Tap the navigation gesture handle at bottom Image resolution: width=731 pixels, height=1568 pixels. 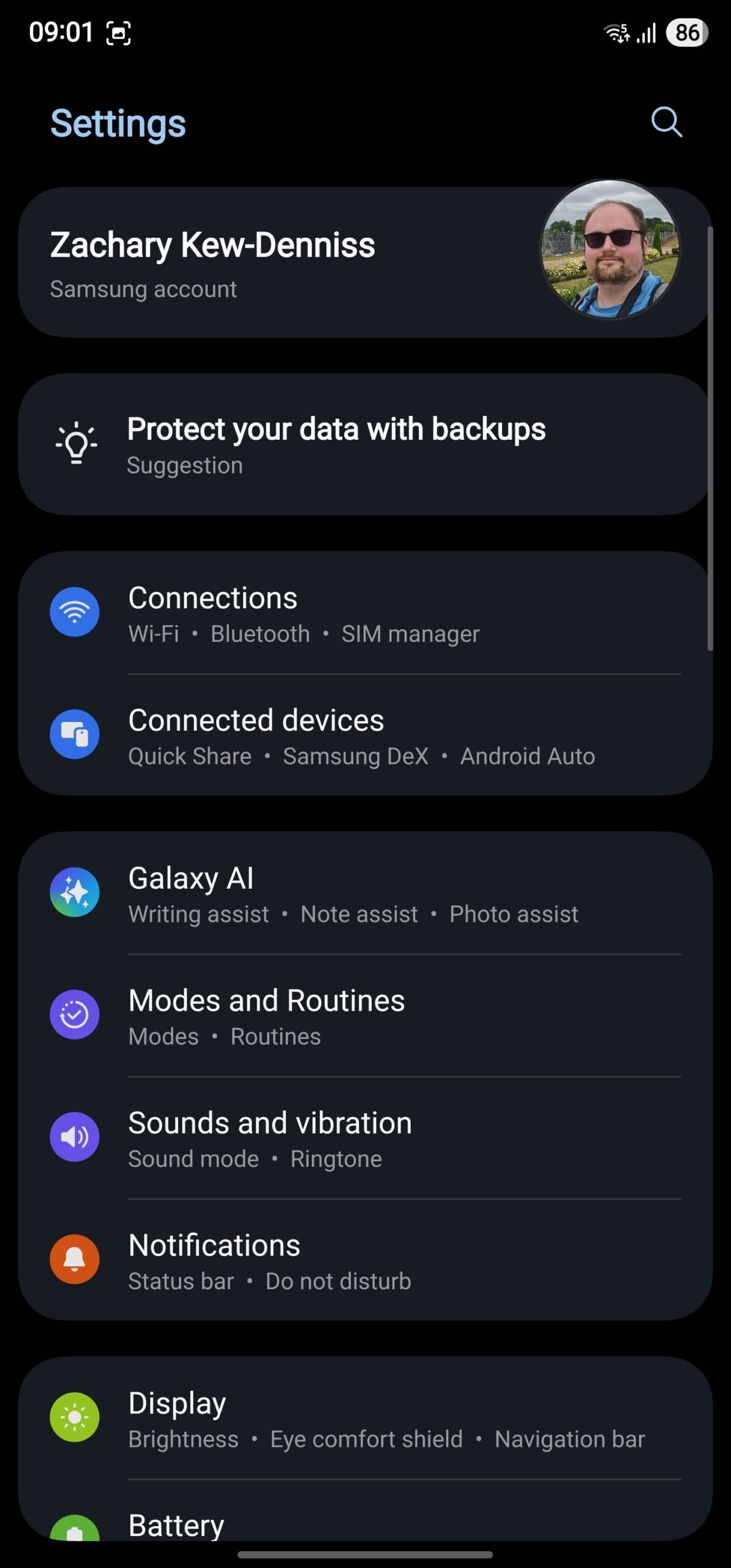click(365, 1553)
